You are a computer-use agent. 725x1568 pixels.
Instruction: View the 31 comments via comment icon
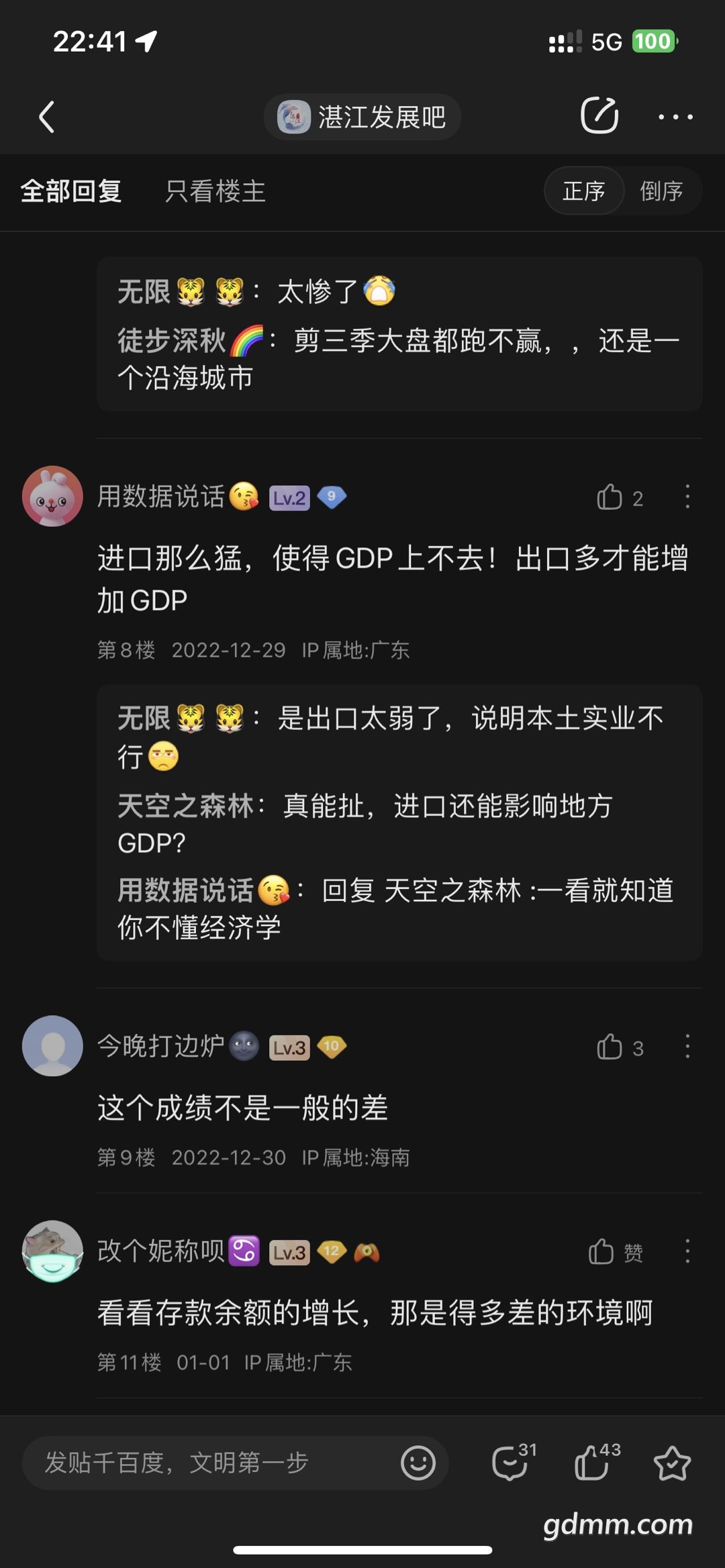512,1463
